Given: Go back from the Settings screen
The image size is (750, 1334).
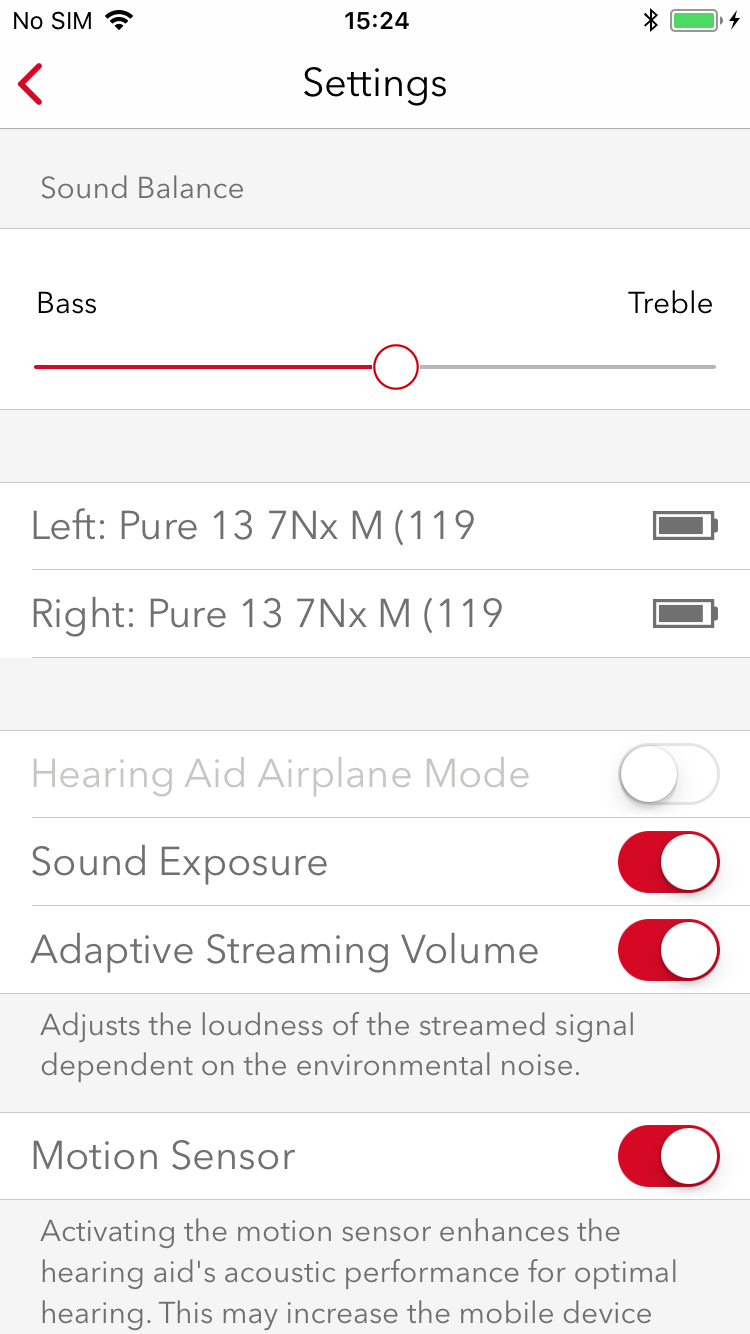Looking at the screenshot, I should click(x=31, y=84).
